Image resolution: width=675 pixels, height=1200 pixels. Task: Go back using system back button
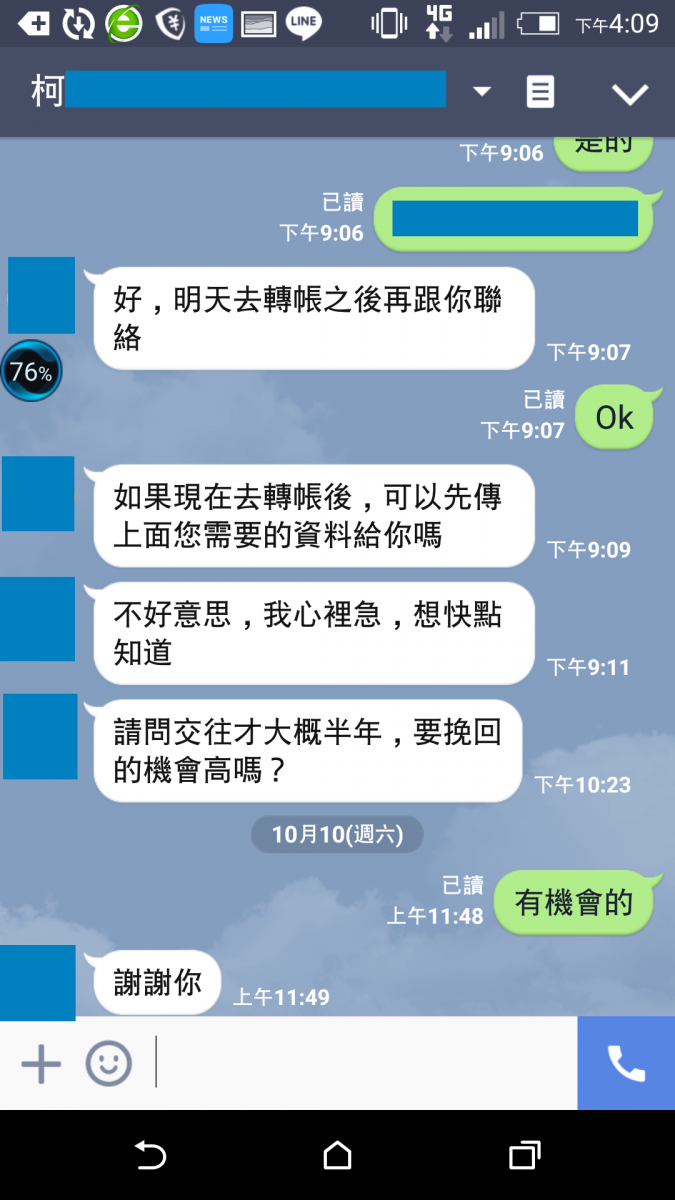click(x=150, y=1156)
